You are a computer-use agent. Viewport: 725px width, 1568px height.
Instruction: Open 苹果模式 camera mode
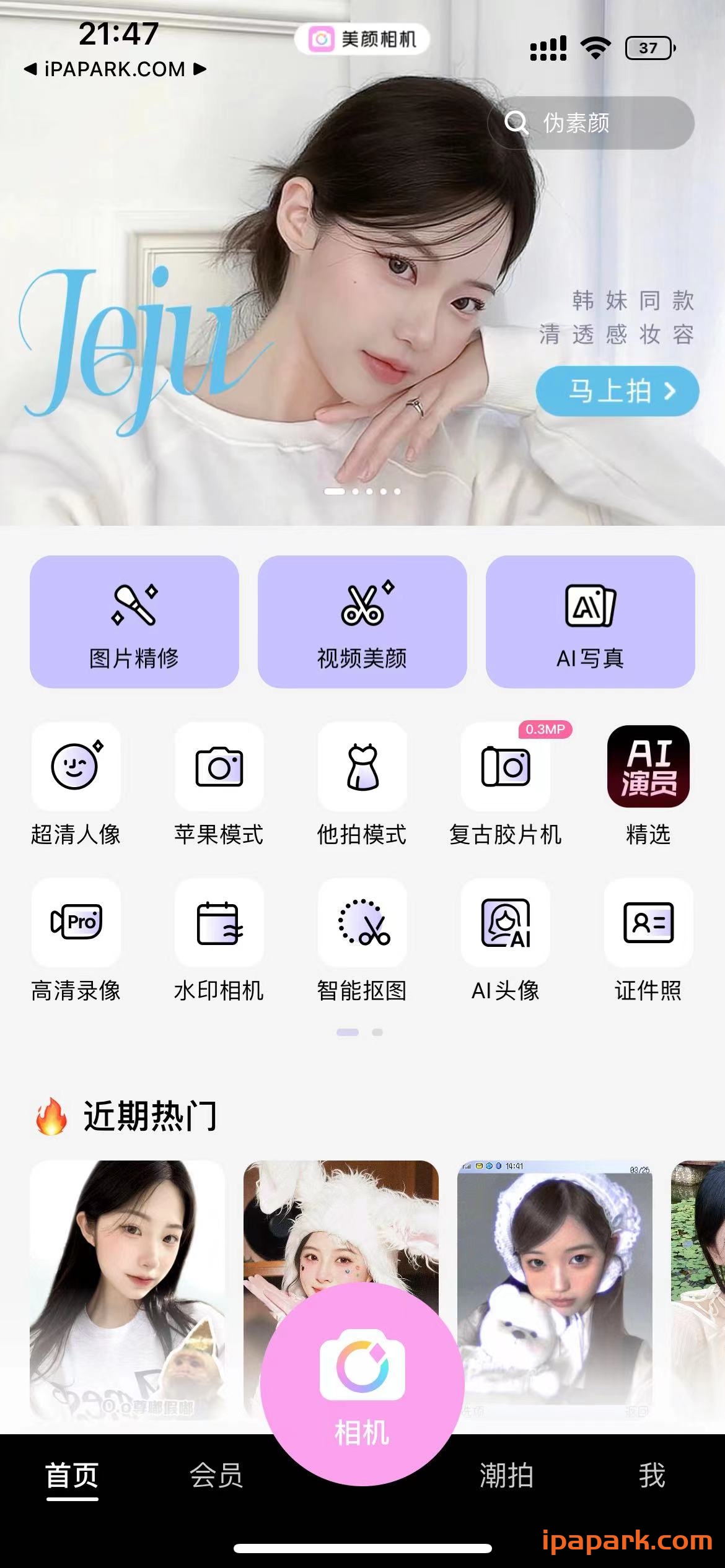(x=219, y=768)
